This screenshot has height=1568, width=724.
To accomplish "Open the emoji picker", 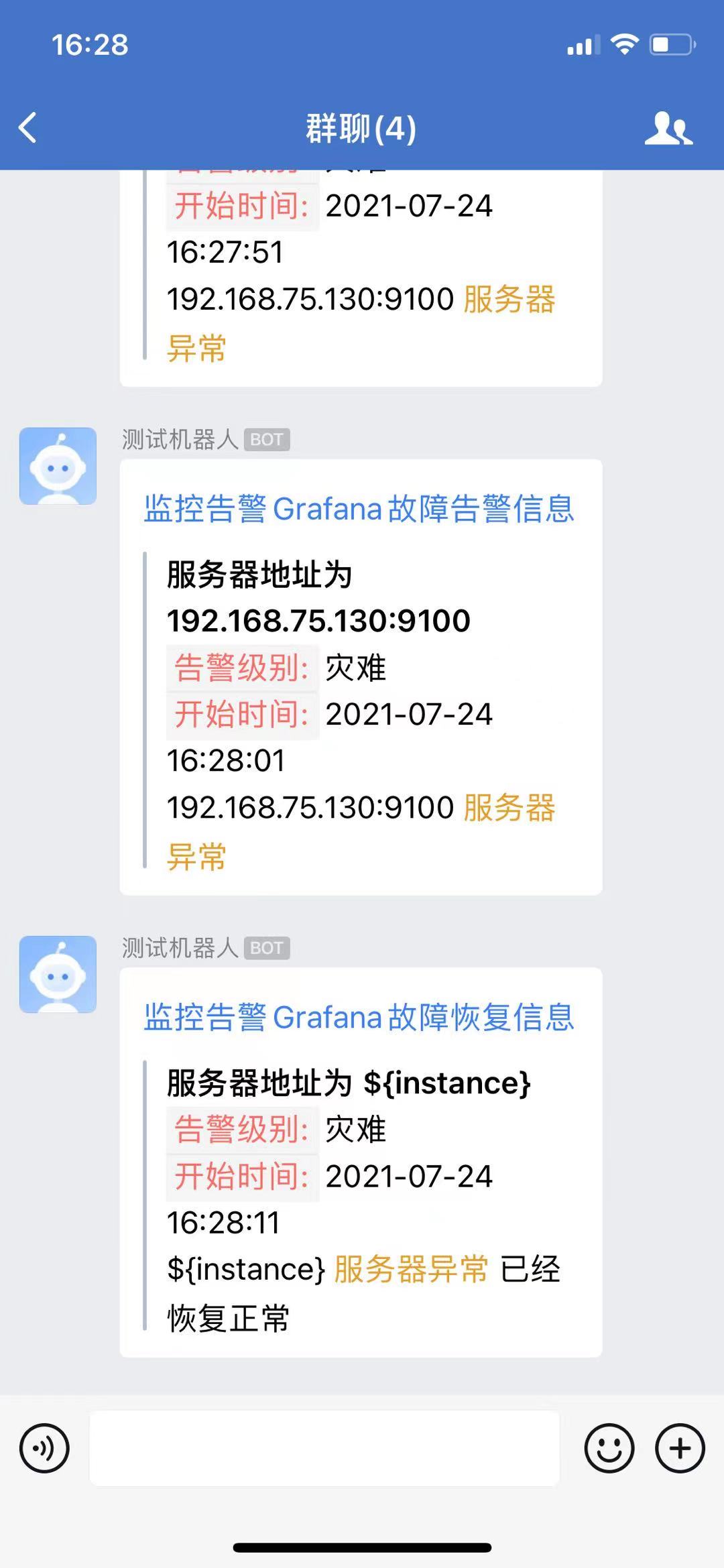I will [x=609, y=1448].
